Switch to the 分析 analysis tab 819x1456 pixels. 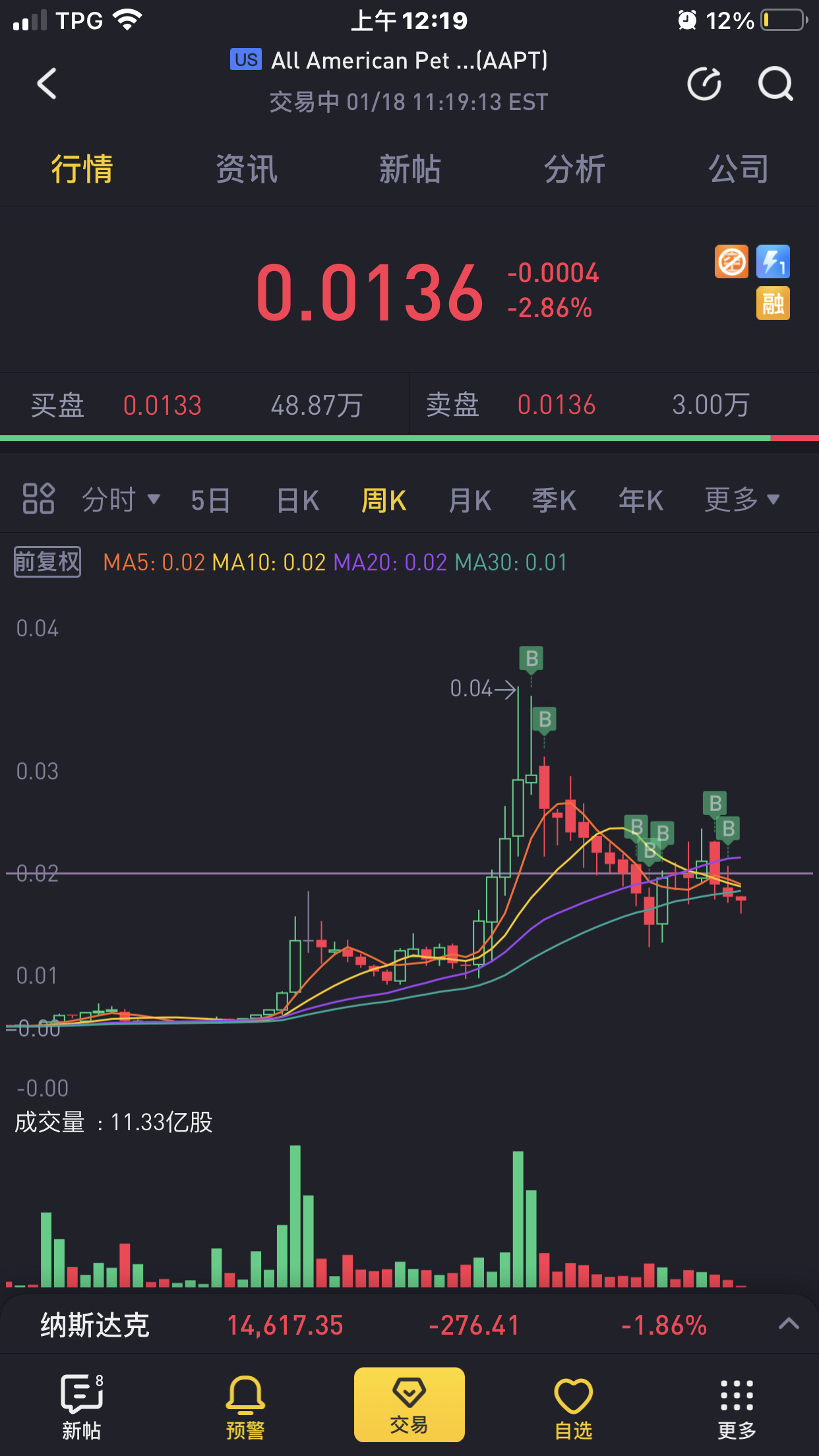[574, 169]
